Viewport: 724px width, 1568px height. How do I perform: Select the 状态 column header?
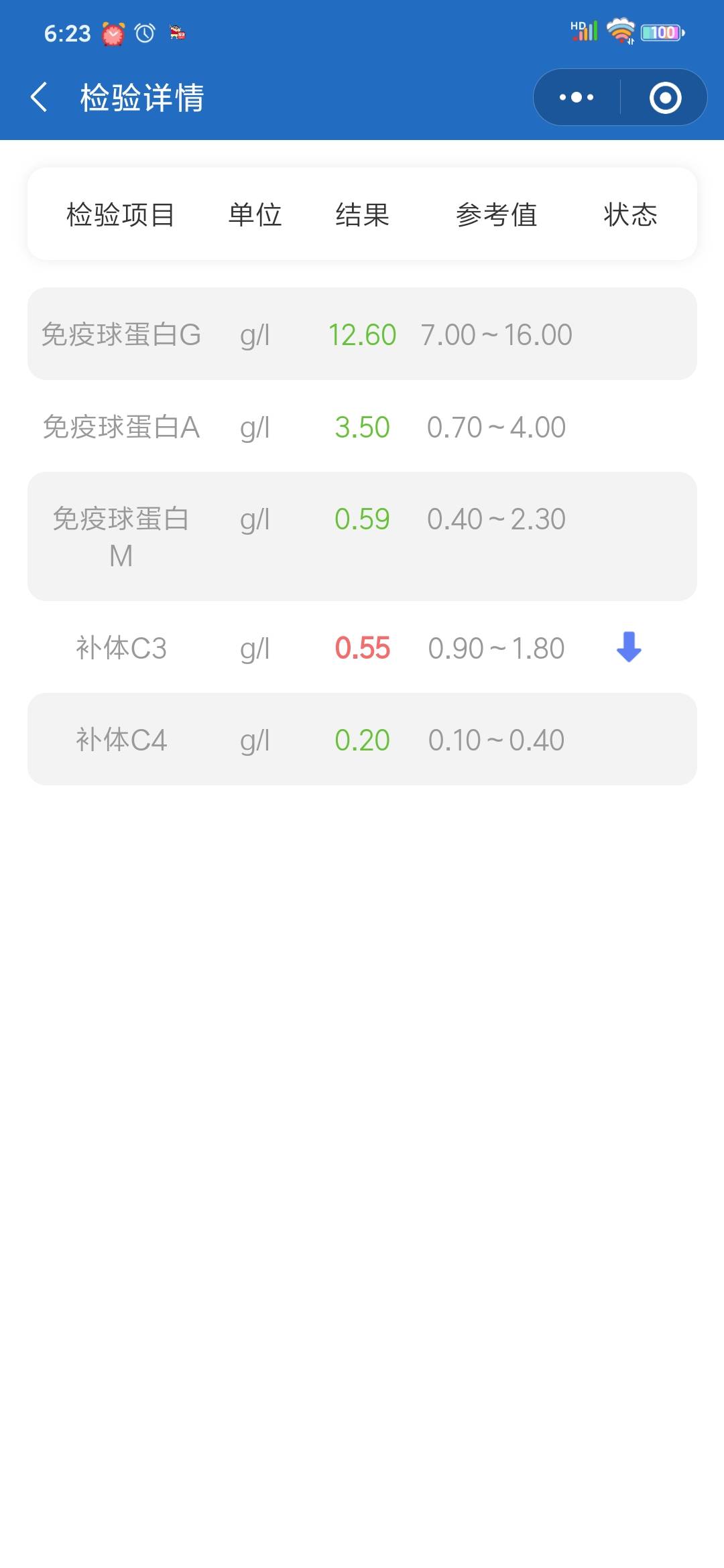[629, 214]
